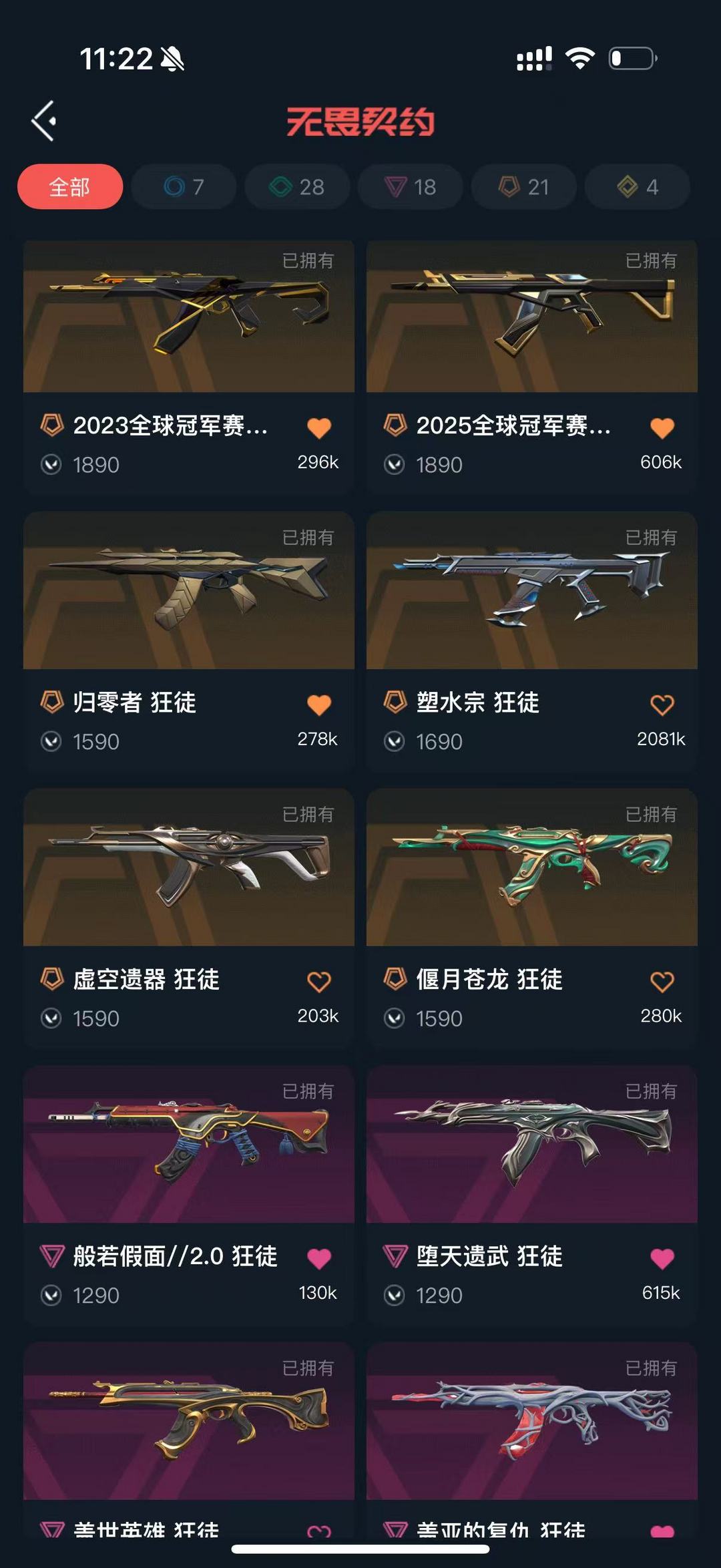Switch to the orange tier tab showing 21
The image size is (721, 1568).
[524, 187]
